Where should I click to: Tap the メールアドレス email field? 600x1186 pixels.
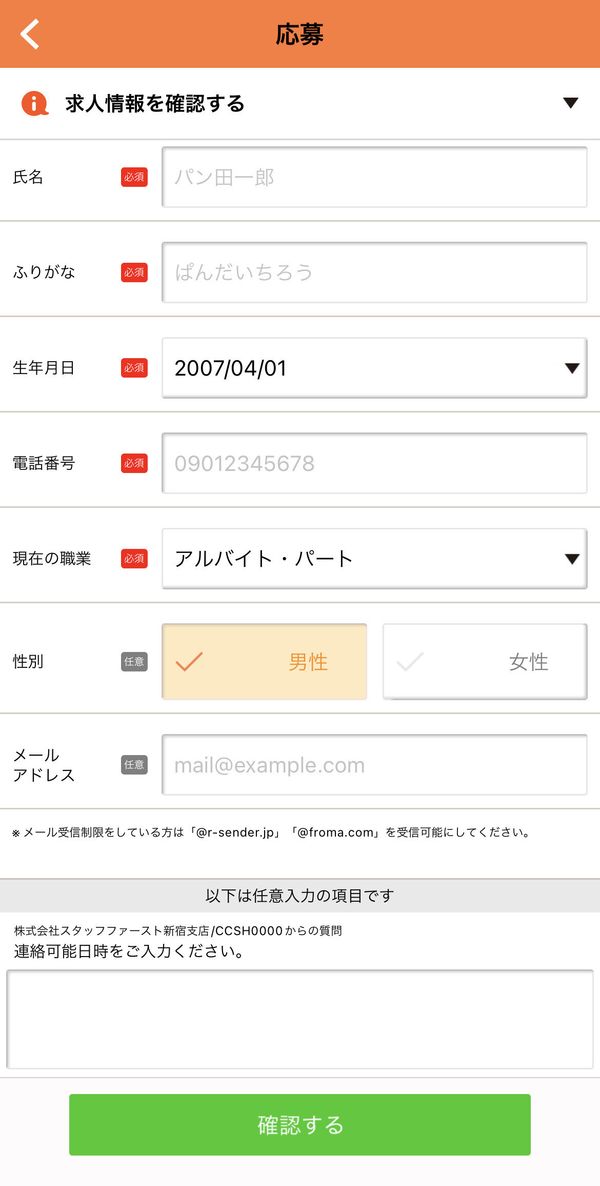375,765
